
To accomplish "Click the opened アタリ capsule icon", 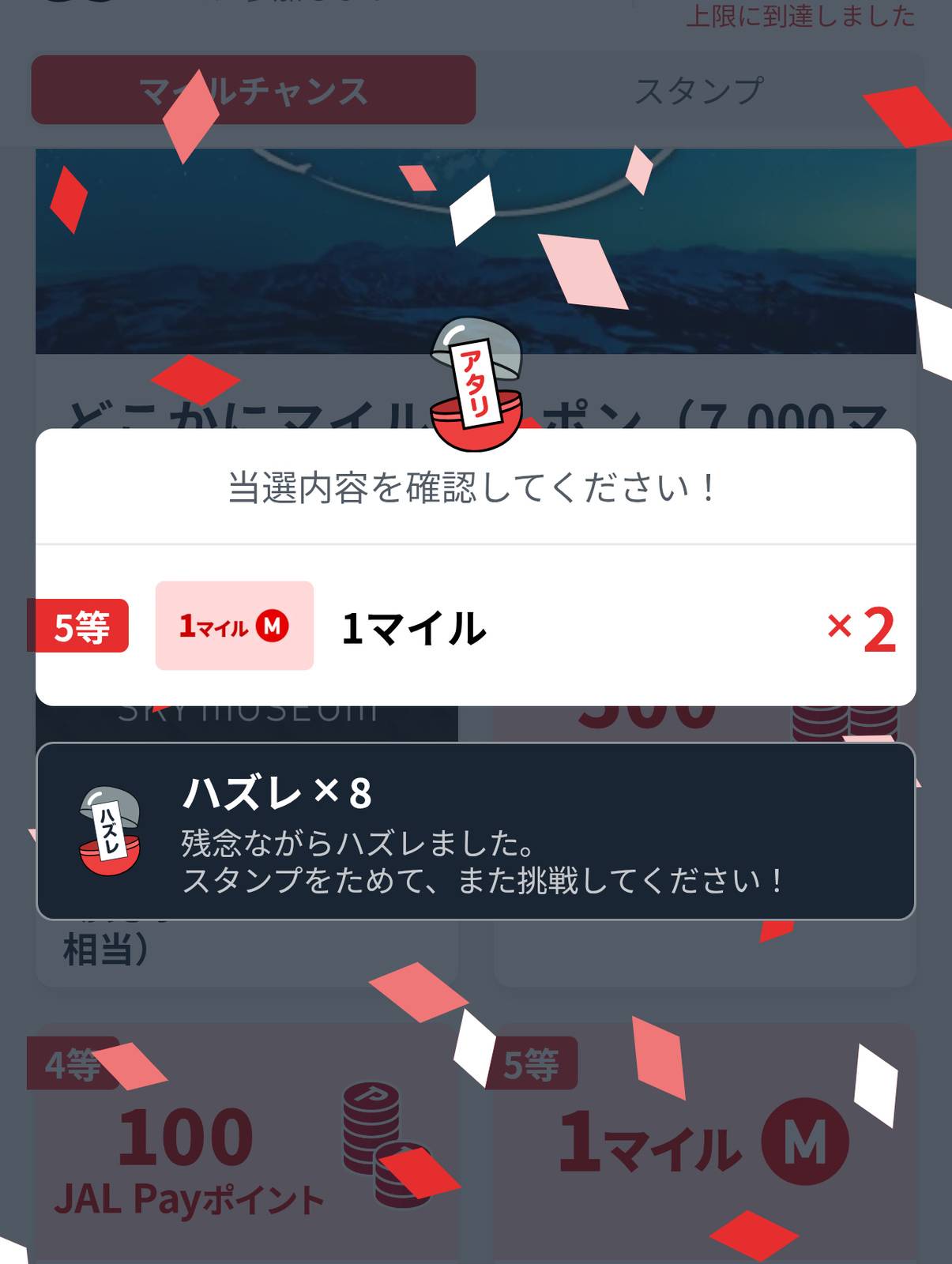I will (x=474, y=379).
